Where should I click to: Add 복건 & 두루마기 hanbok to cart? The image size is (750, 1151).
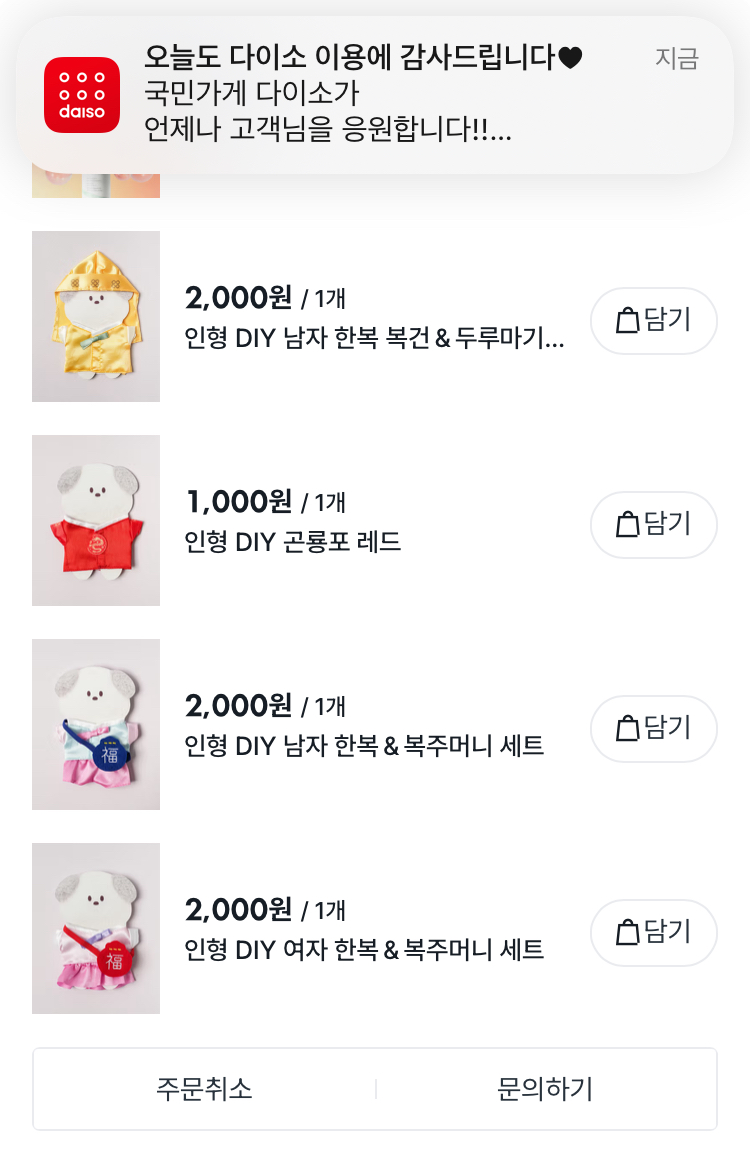click(654, 321)
